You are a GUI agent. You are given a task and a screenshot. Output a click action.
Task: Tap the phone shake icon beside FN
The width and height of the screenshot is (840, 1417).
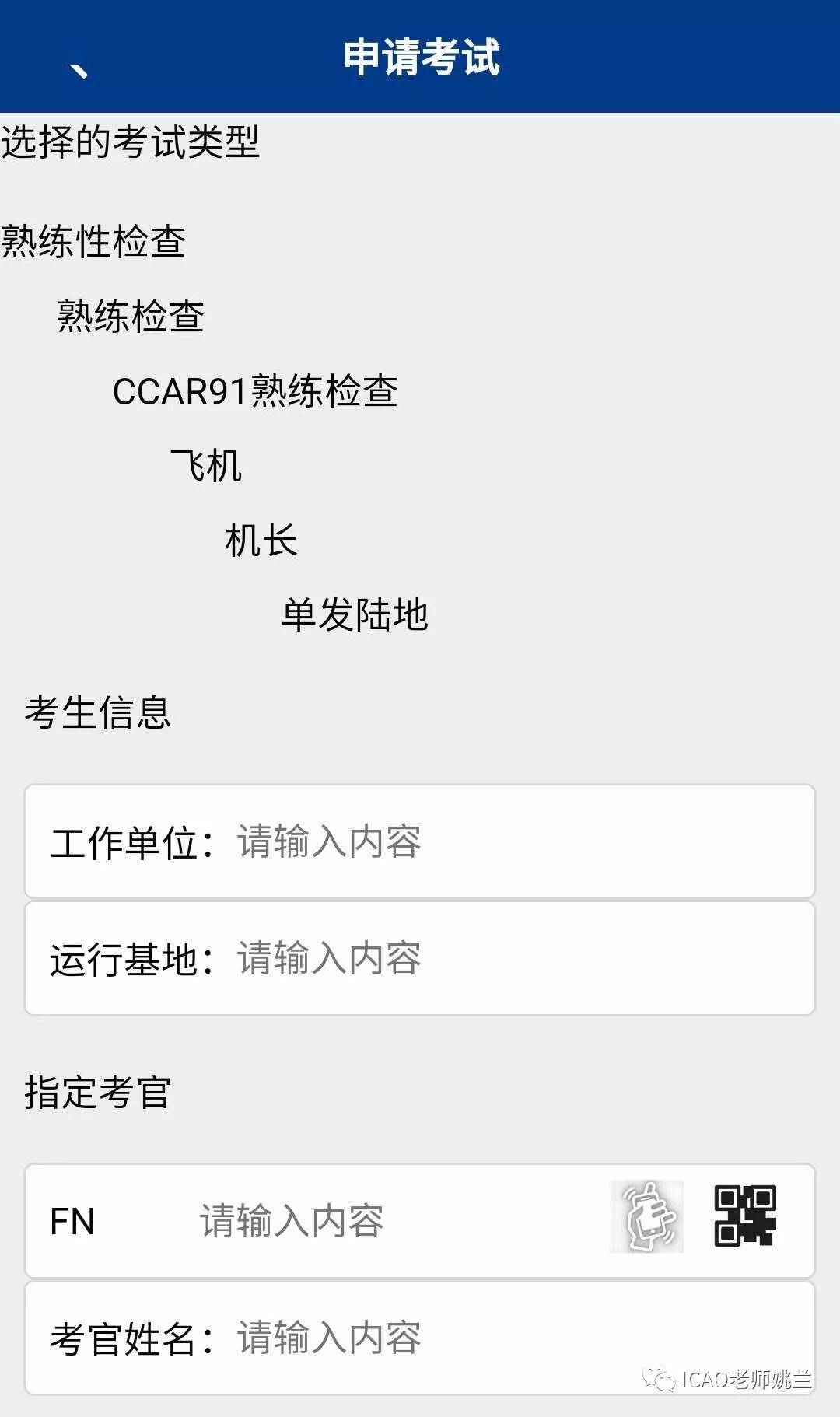[647, 1216]
